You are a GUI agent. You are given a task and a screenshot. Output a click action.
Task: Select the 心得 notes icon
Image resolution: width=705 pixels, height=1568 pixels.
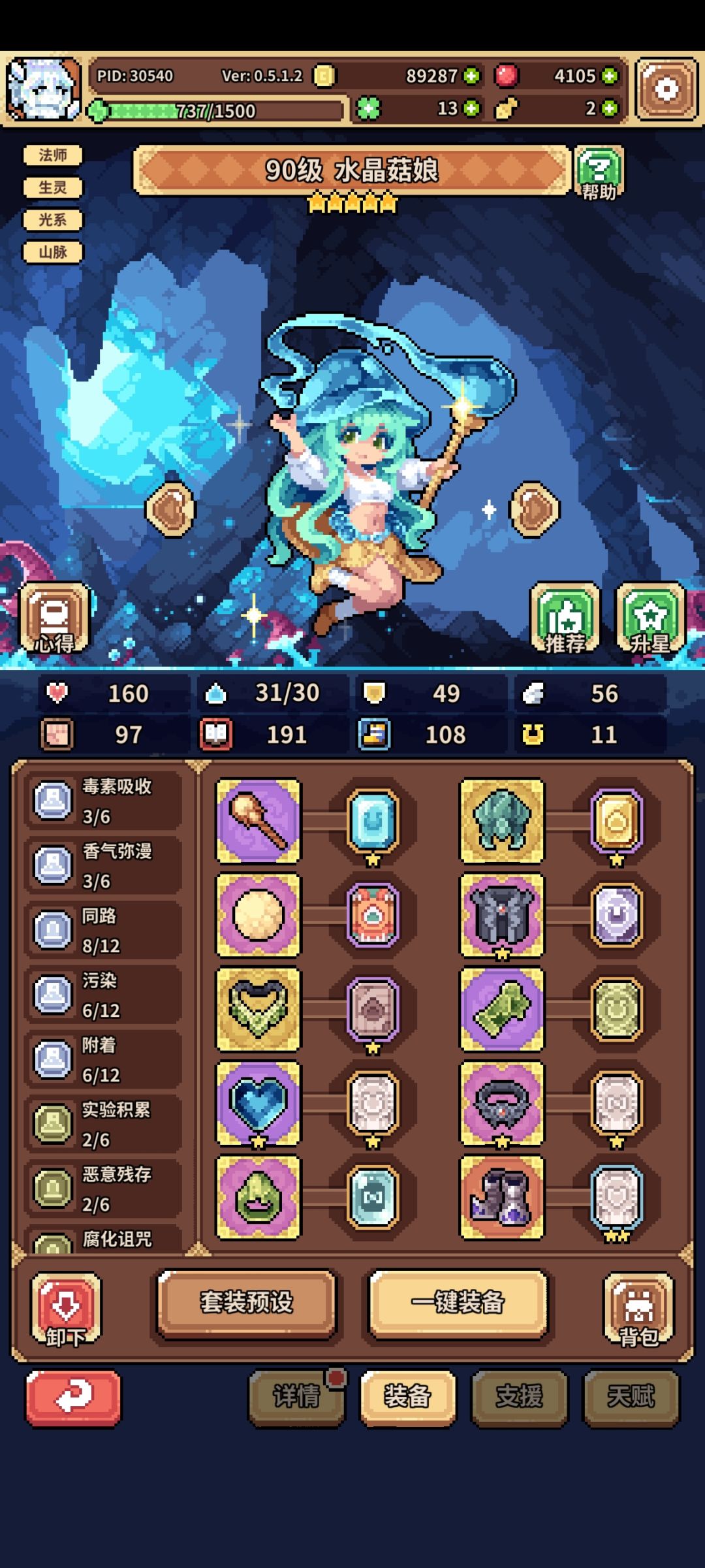coord(54,618)
